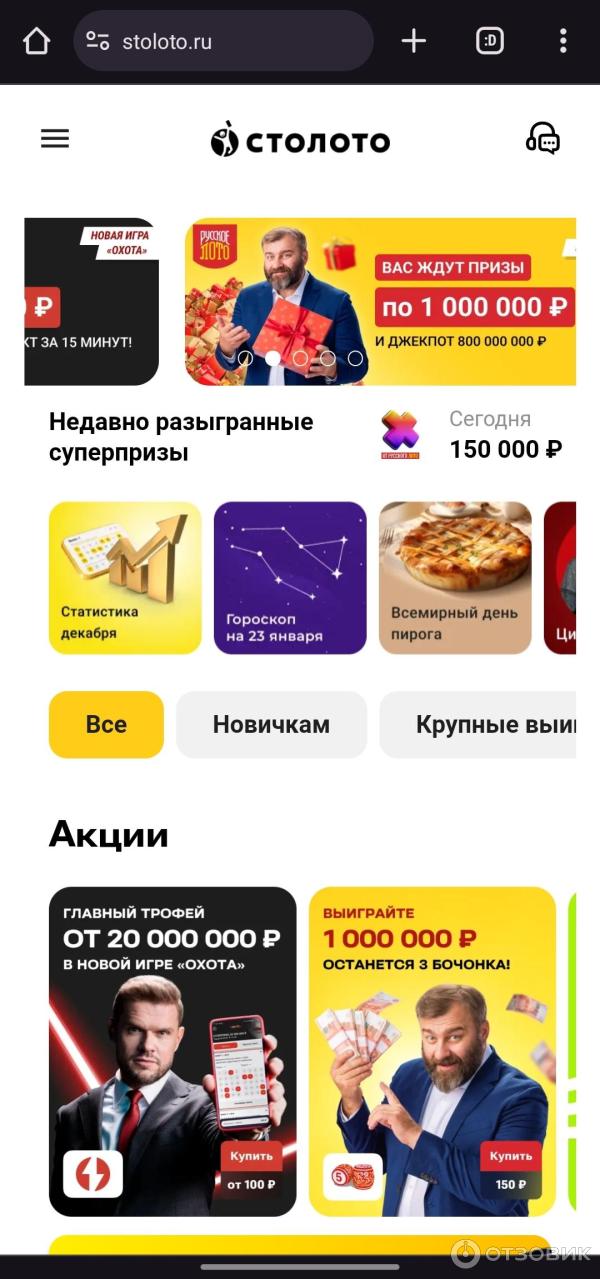Open Гороскоп на 23 января story
Screen dimensions: 600x1279
[x=290, y=578]
